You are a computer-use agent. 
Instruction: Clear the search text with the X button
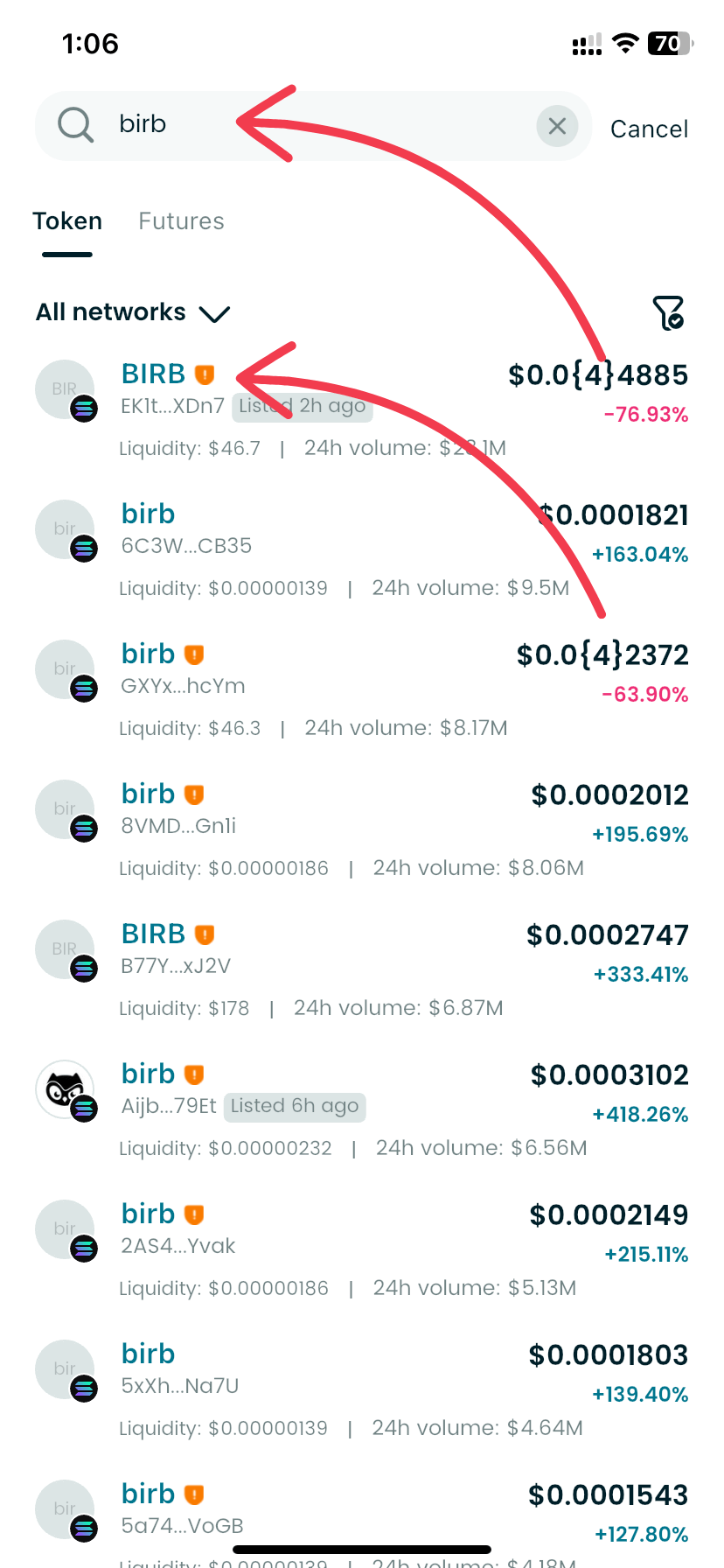(557, 127)
